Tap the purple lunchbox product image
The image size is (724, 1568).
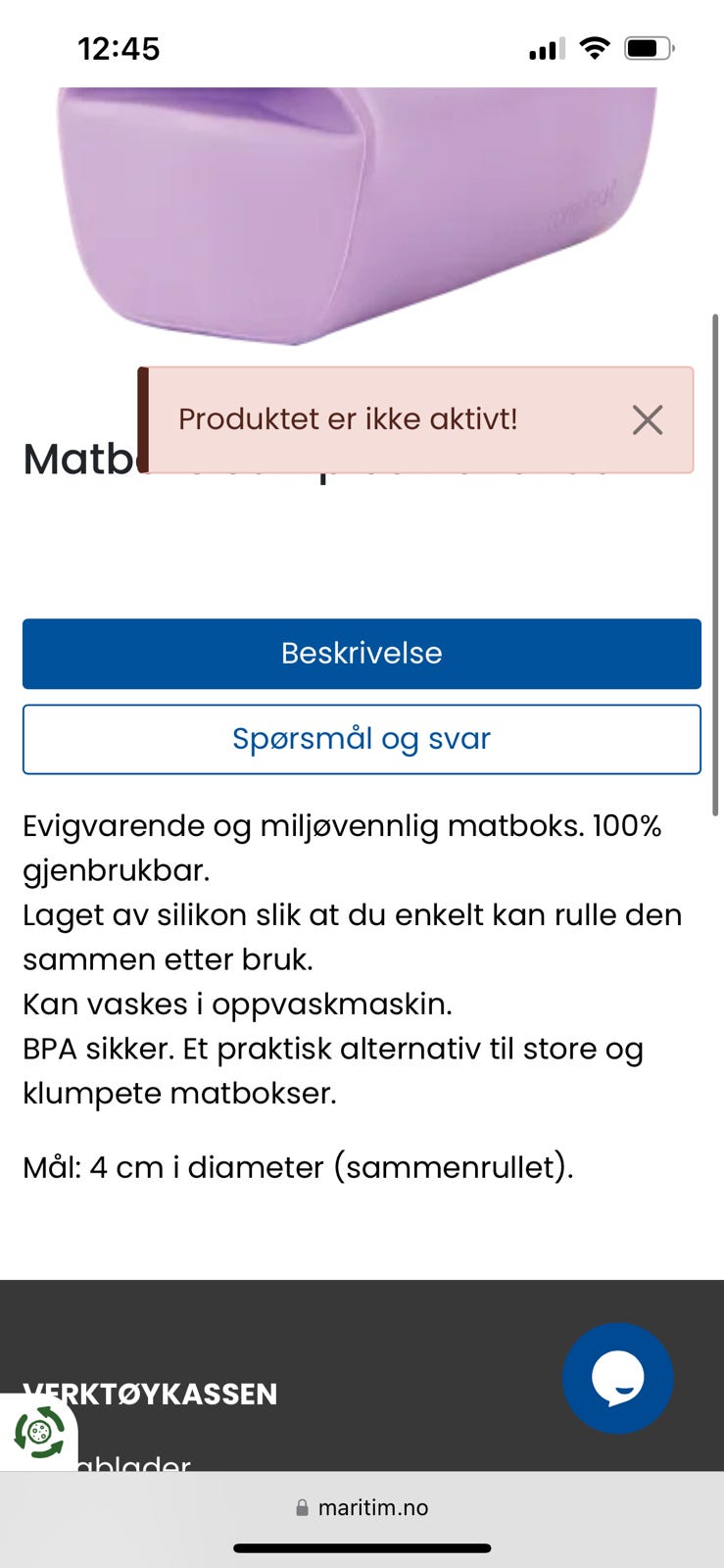[x=362, y=216]
